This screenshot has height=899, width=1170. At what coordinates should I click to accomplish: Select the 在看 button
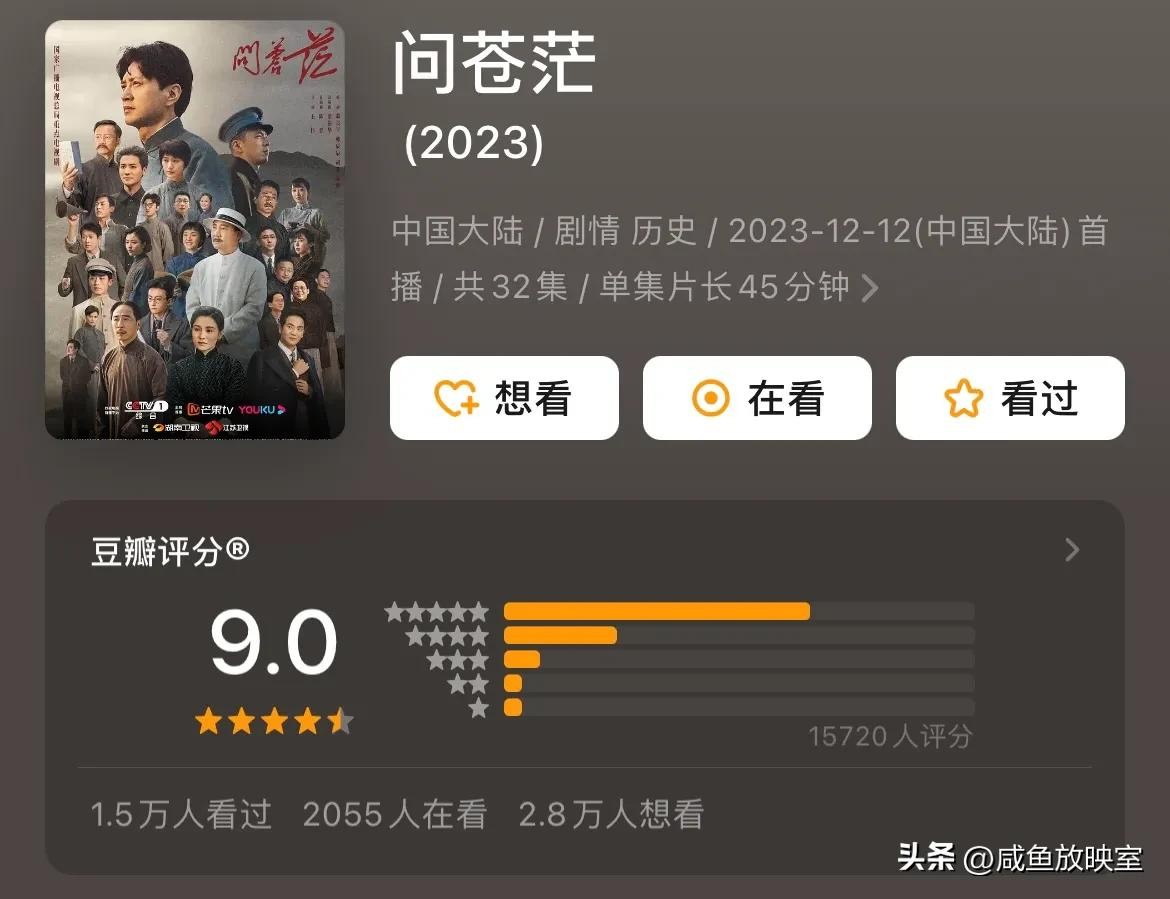pos(757,398)
